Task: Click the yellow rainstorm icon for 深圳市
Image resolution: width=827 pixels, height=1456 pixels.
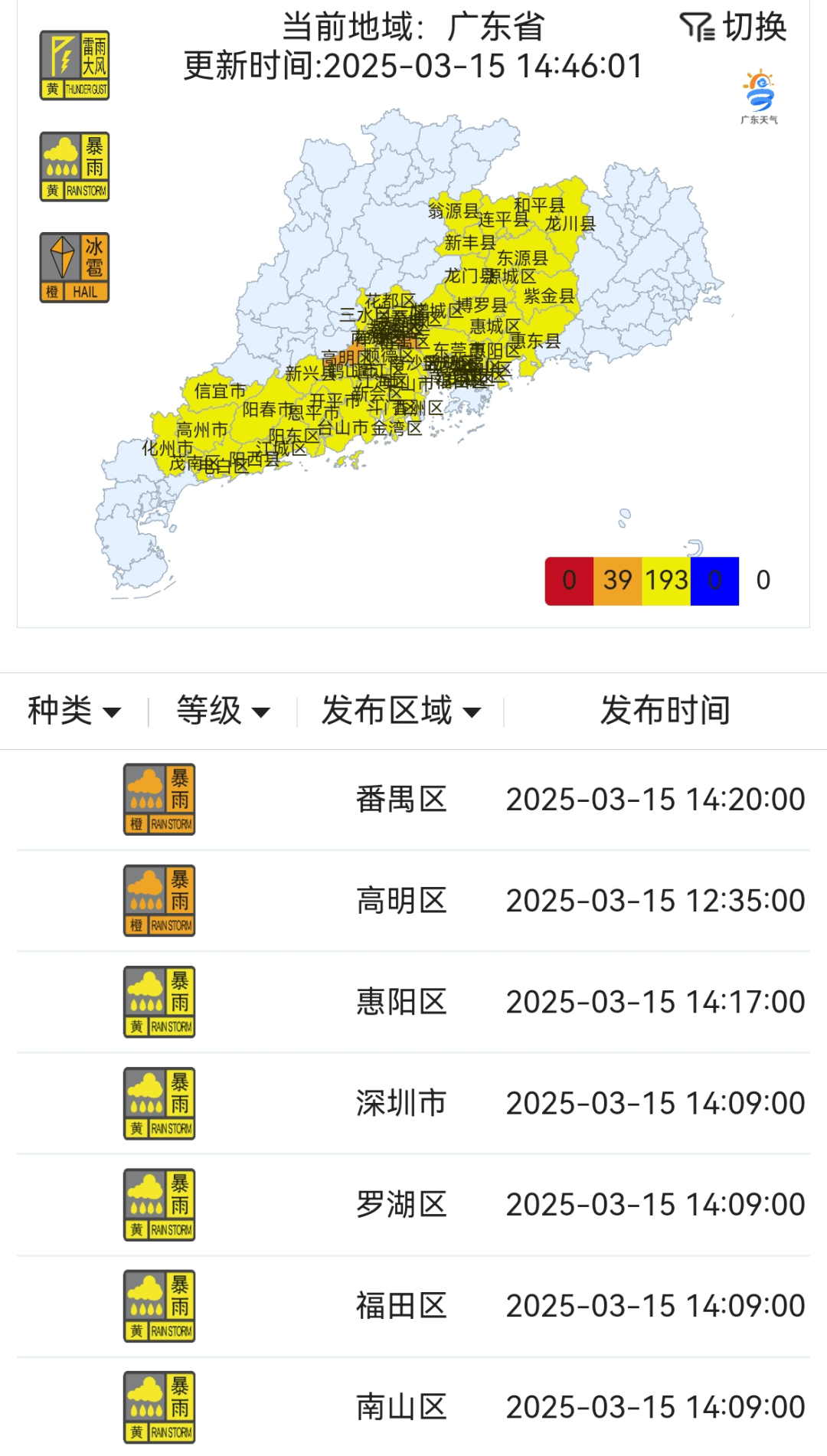Action: click(x=159, y=1103)
